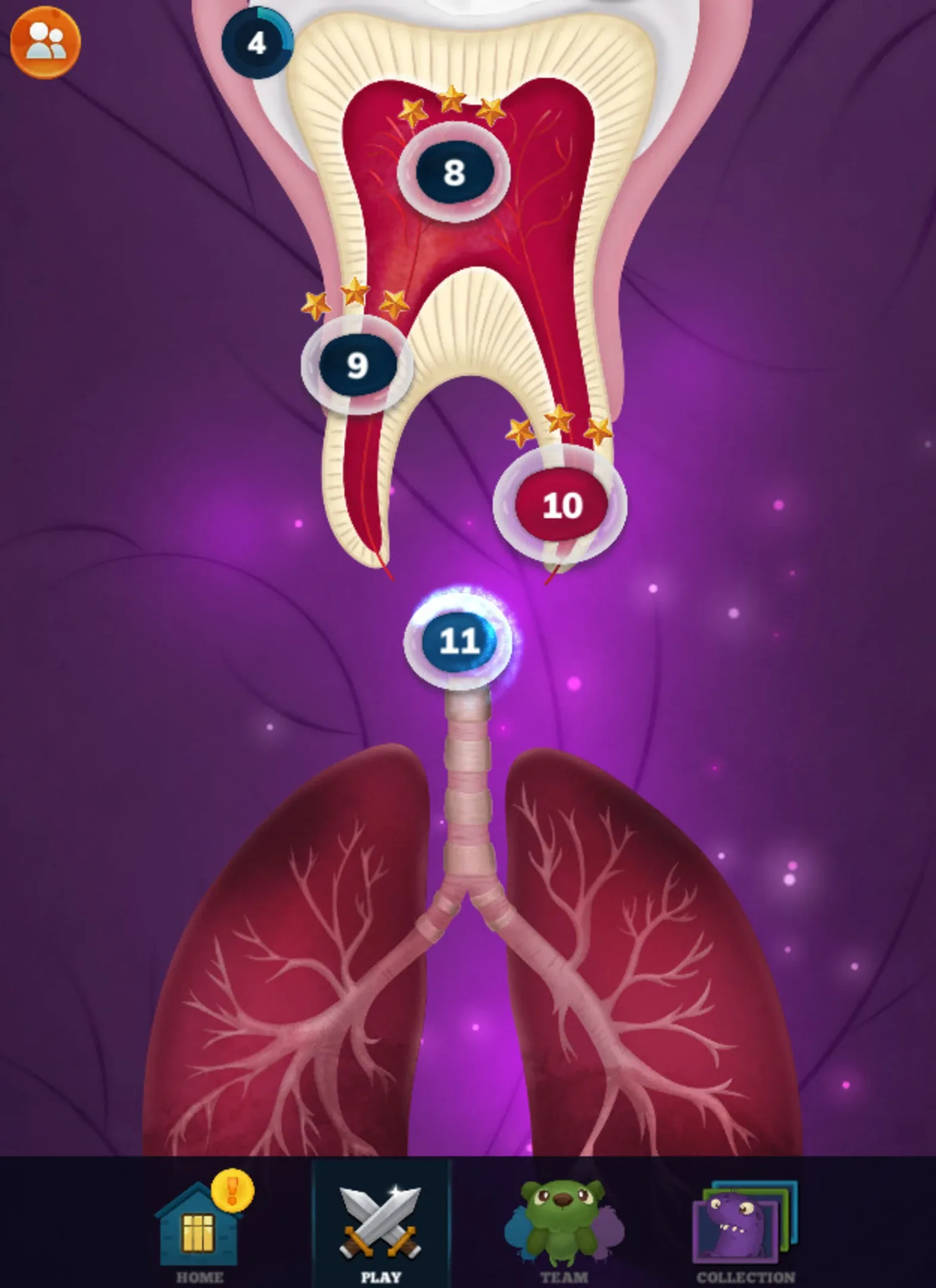Go to the Home tab
Viewport: 936px width, 1288px height.
[x=200, y=1230]
